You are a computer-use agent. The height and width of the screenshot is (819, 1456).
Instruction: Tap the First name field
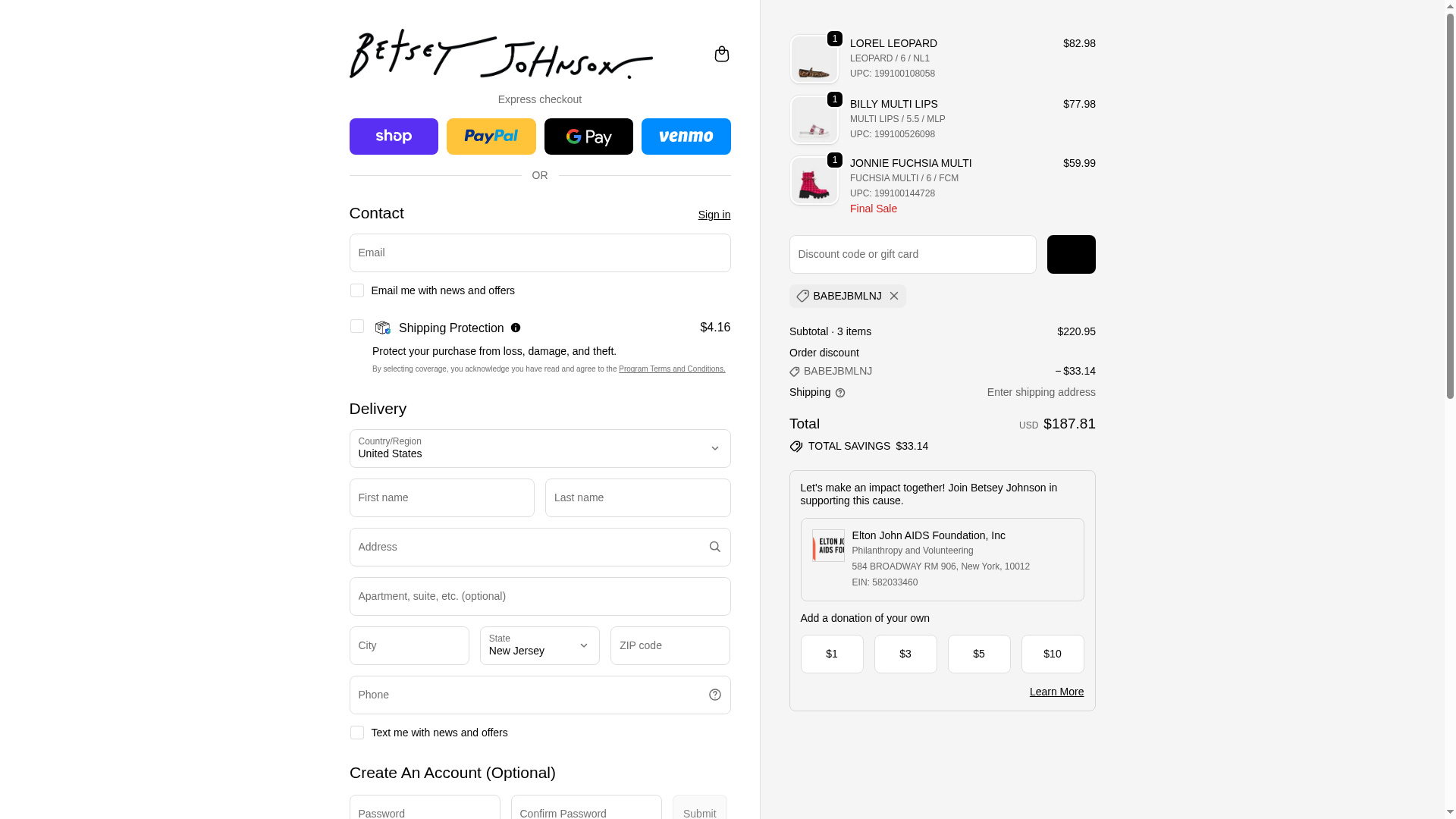[441, 497]
